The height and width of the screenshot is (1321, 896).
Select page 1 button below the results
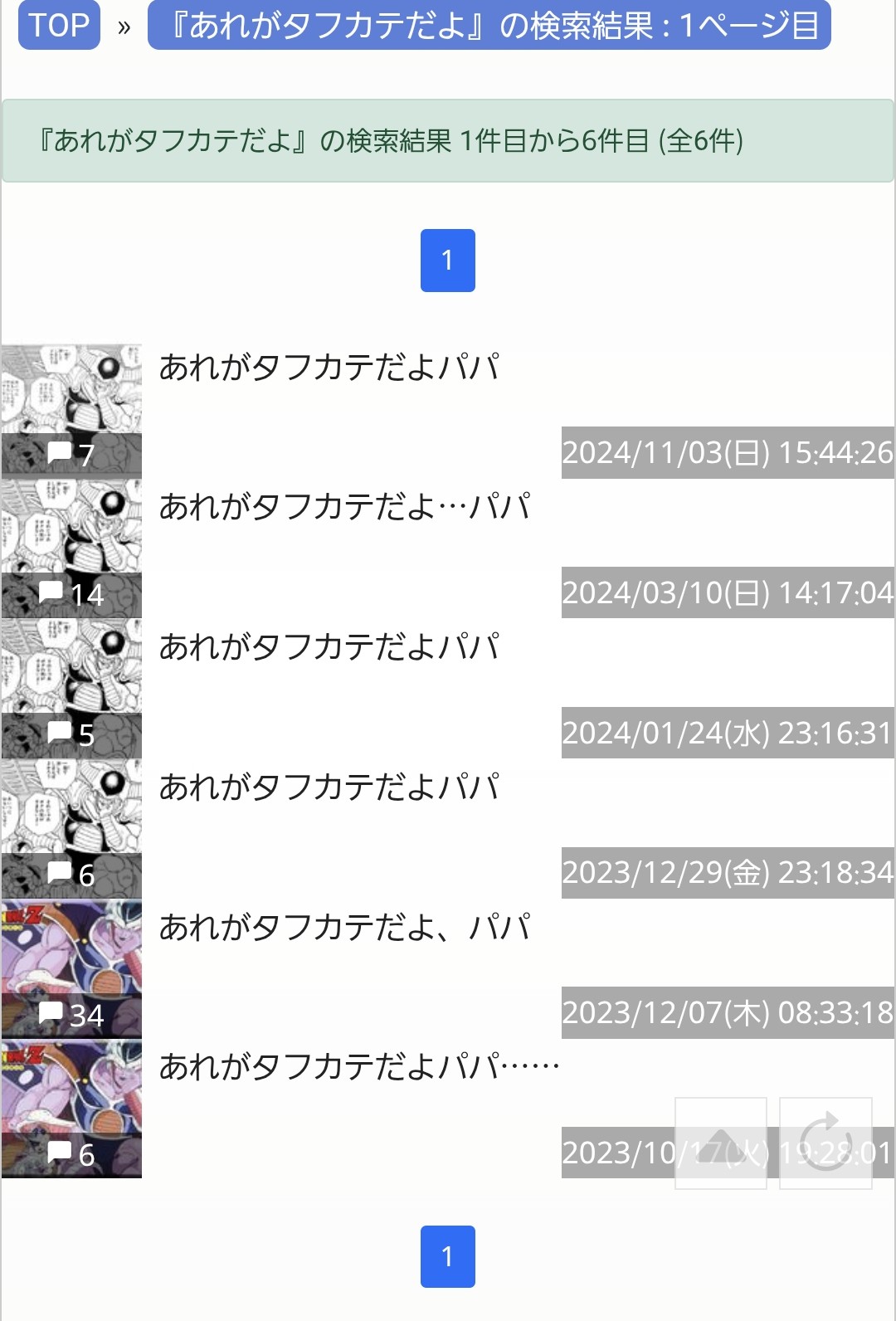pos(448,1256)
